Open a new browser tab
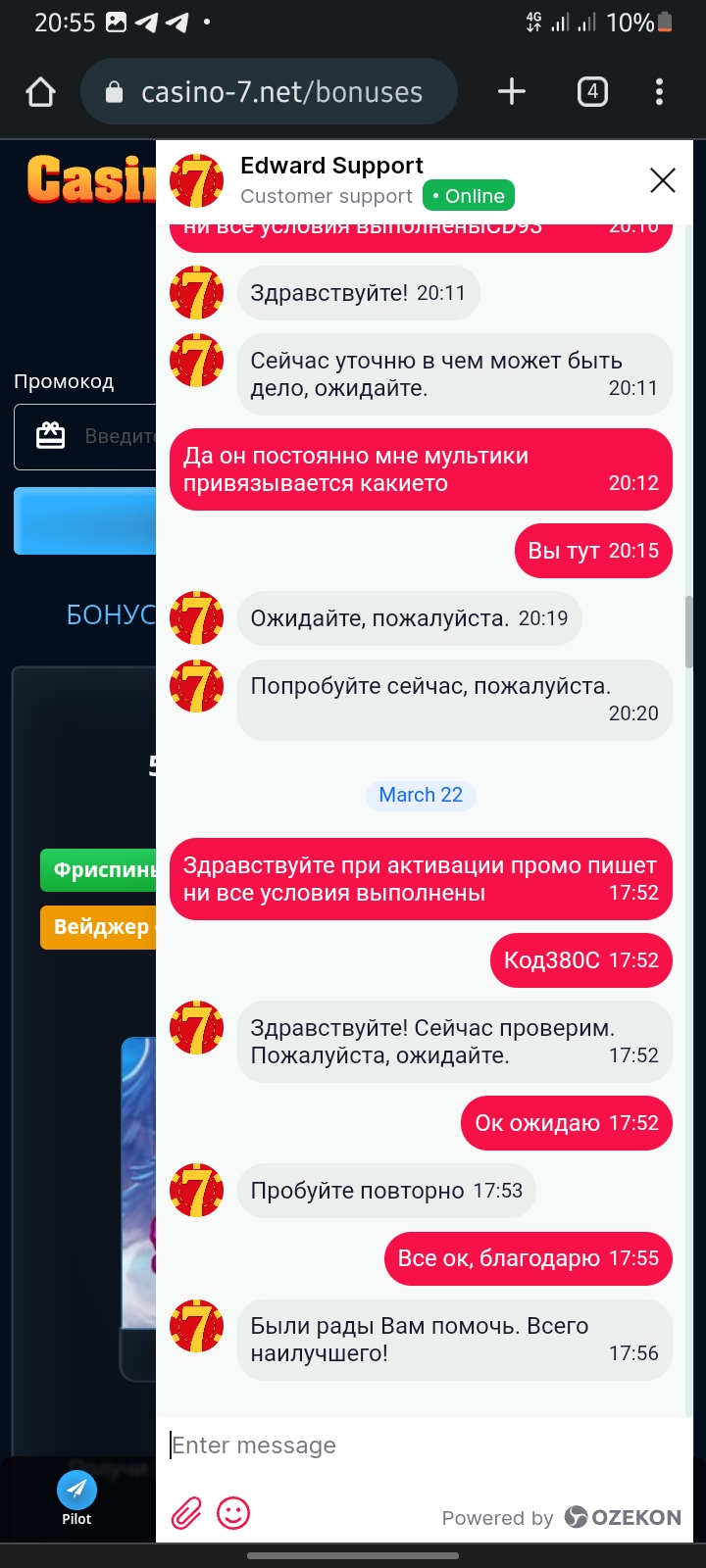The height and width of the screenshot is (1568, 706). 512,92
